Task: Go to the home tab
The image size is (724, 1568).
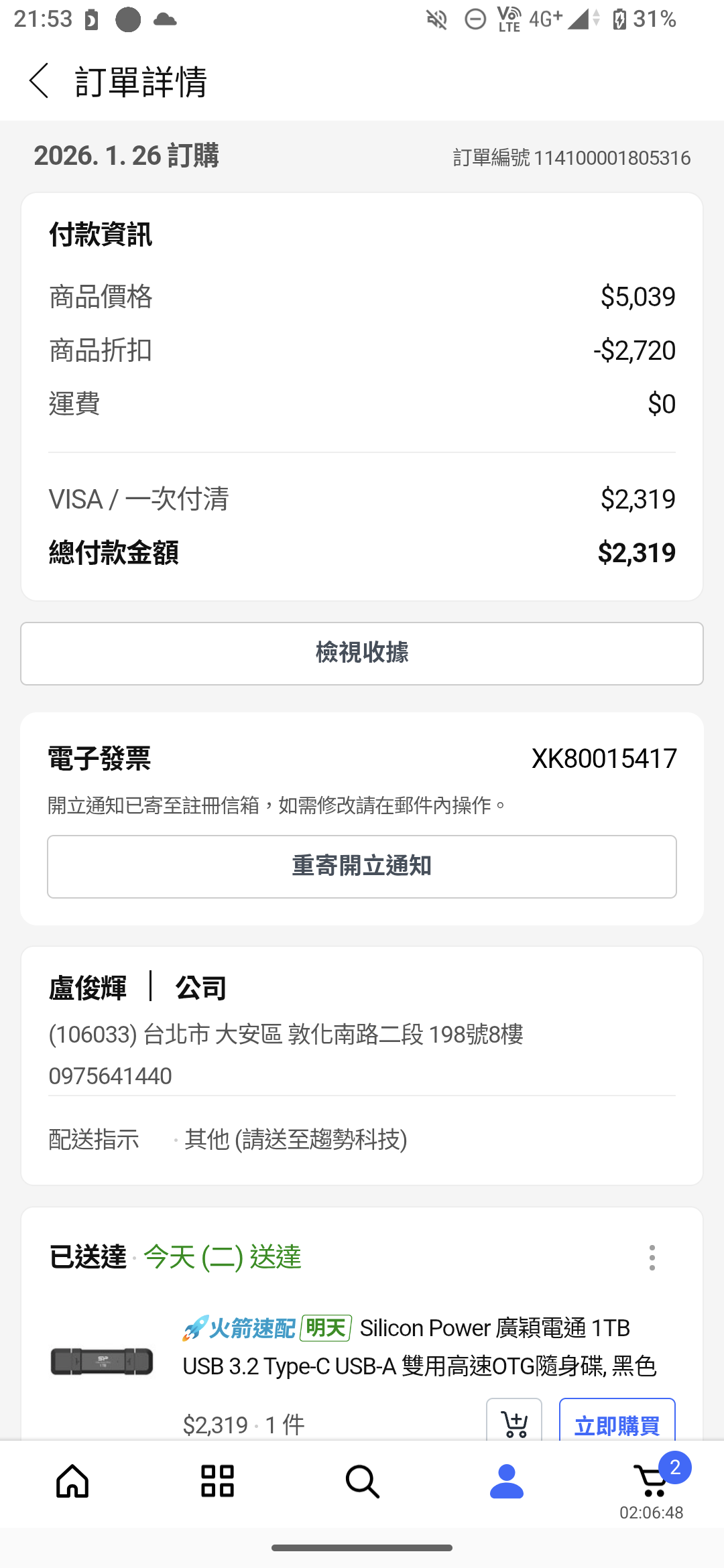Action: pos(72,1481)
